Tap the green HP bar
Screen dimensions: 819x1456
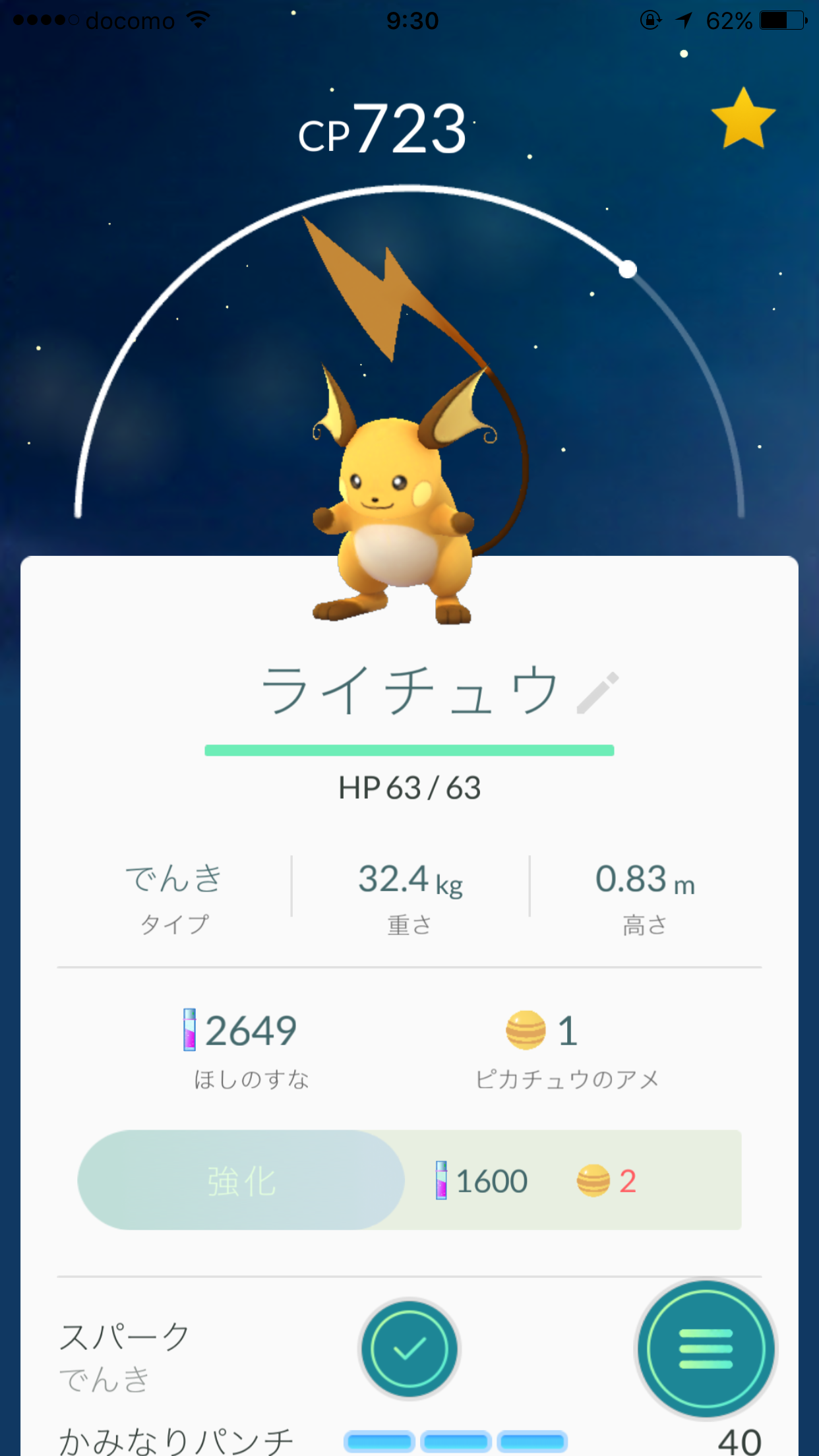409,749
